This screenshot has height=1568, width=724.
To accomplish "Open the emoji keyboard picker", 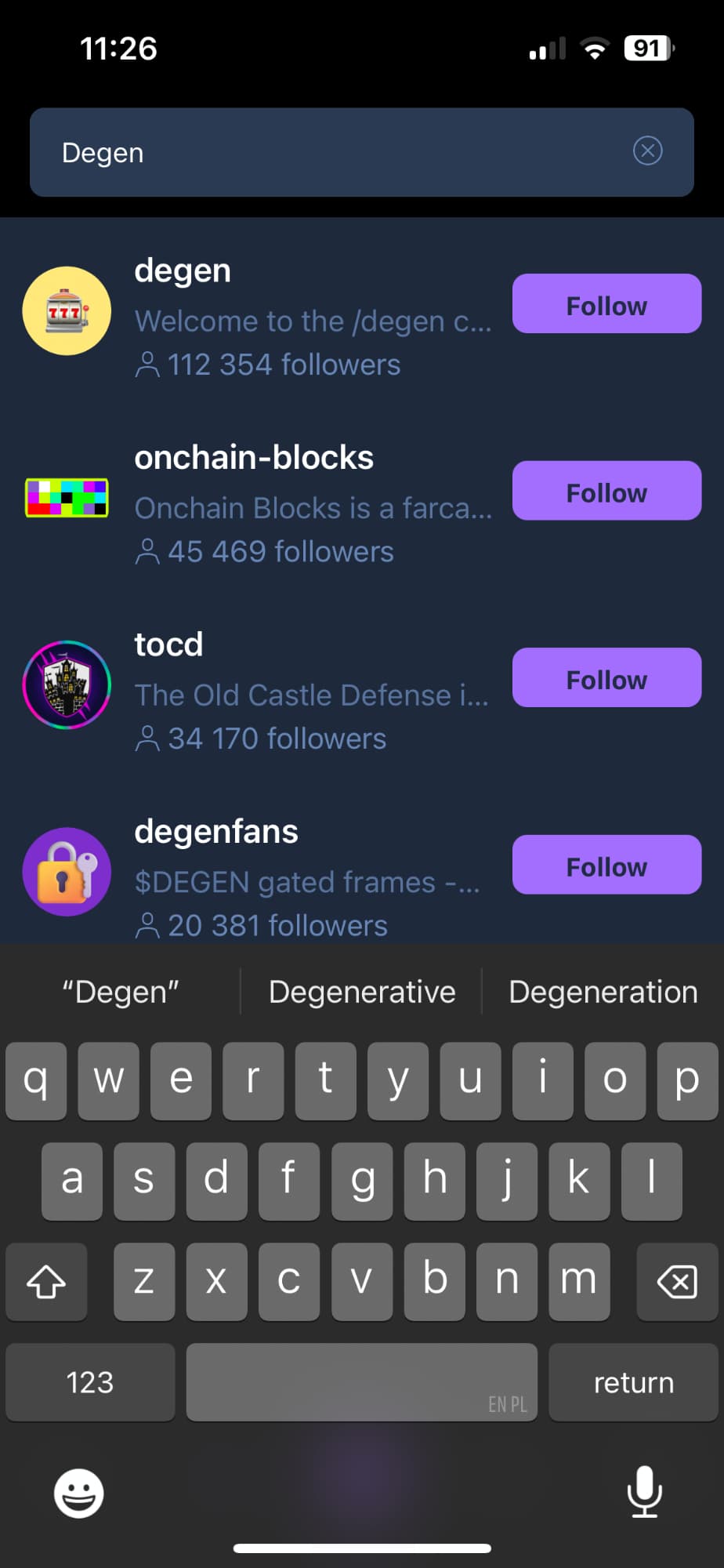I will point(78,1493).
